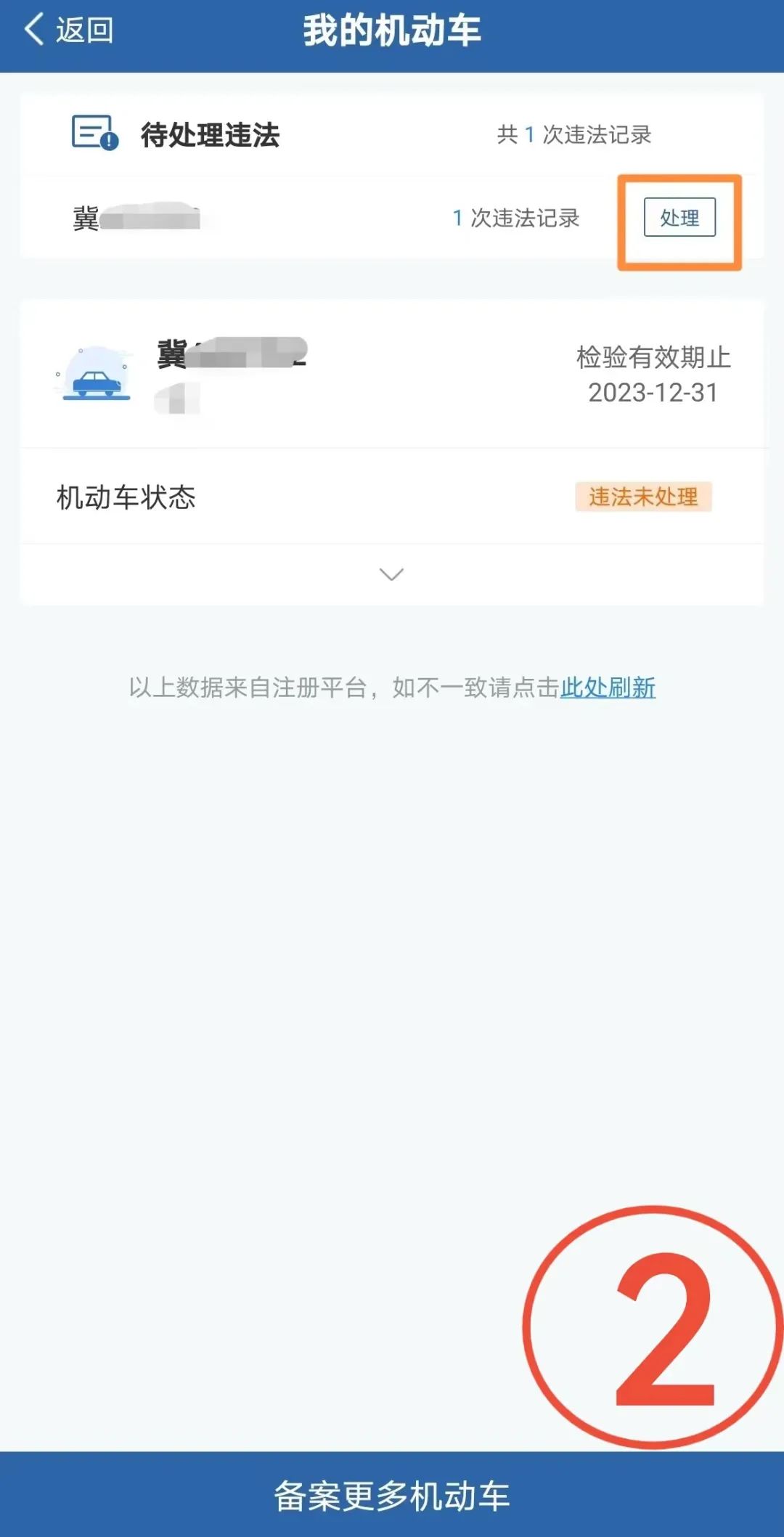Tap the 此处刷新 link to refresh data
784x1537 pixels.
point(608,687)
